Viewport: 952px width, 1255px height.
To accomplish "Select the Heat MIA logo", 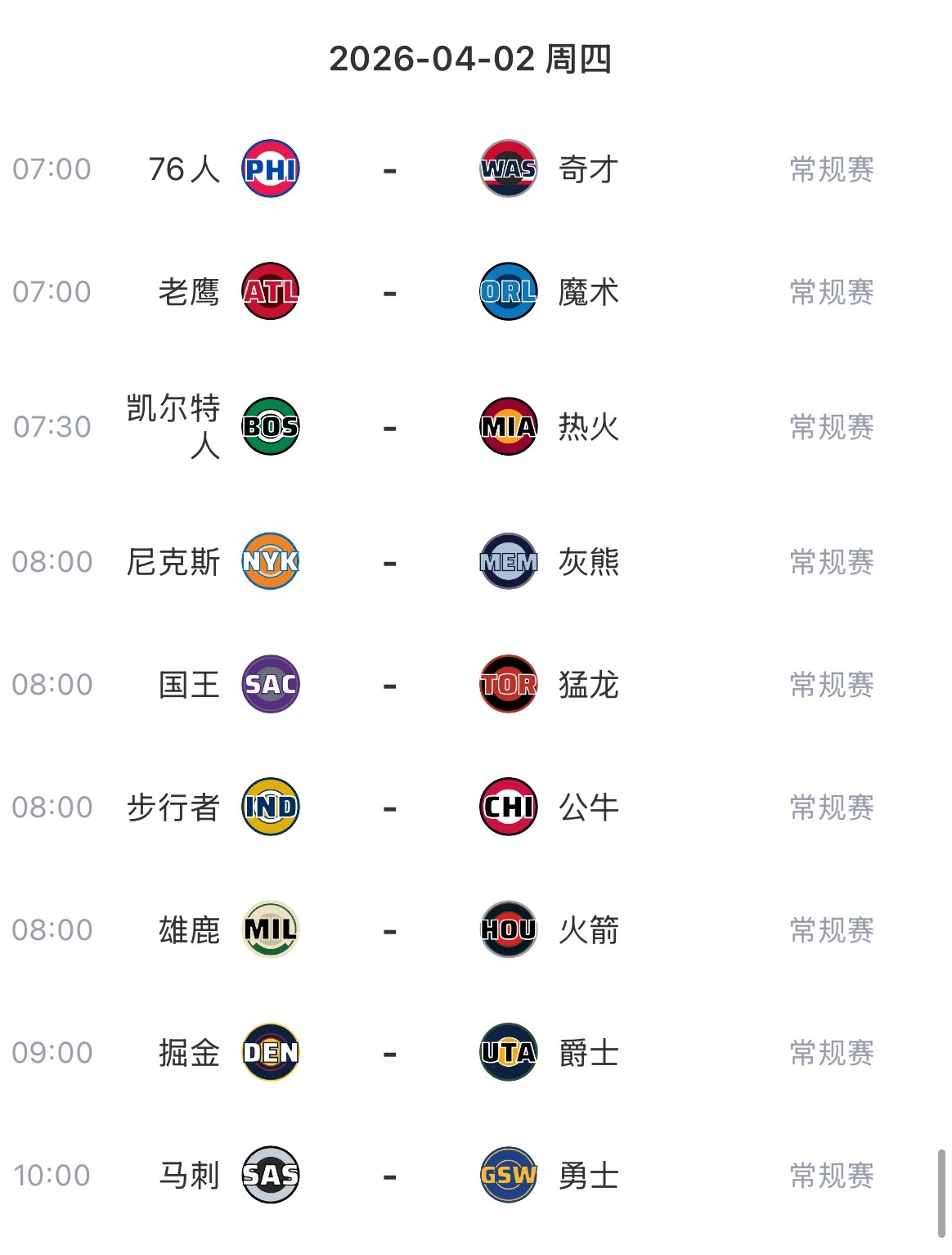I will click(x=507, y=426).
